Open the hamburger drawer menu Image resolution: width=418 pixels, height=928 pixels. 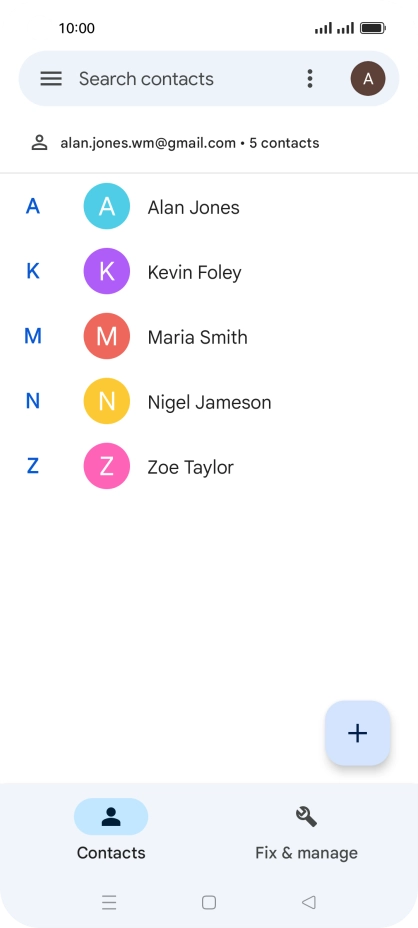pyautogui.click(x=51, y=79)
